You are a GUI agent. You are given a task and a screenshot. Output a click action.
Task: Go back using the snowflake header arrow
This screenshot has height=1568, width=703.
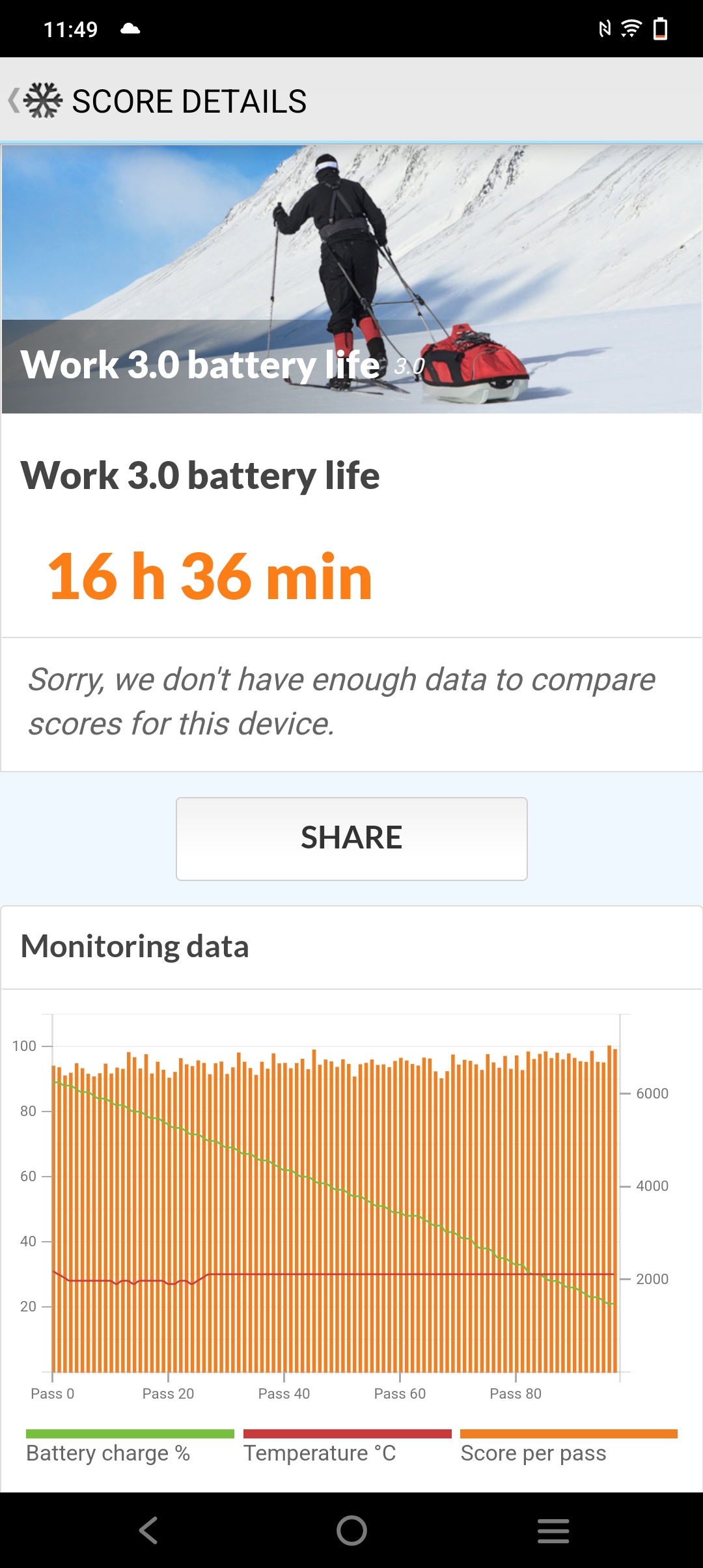point(34,101)
